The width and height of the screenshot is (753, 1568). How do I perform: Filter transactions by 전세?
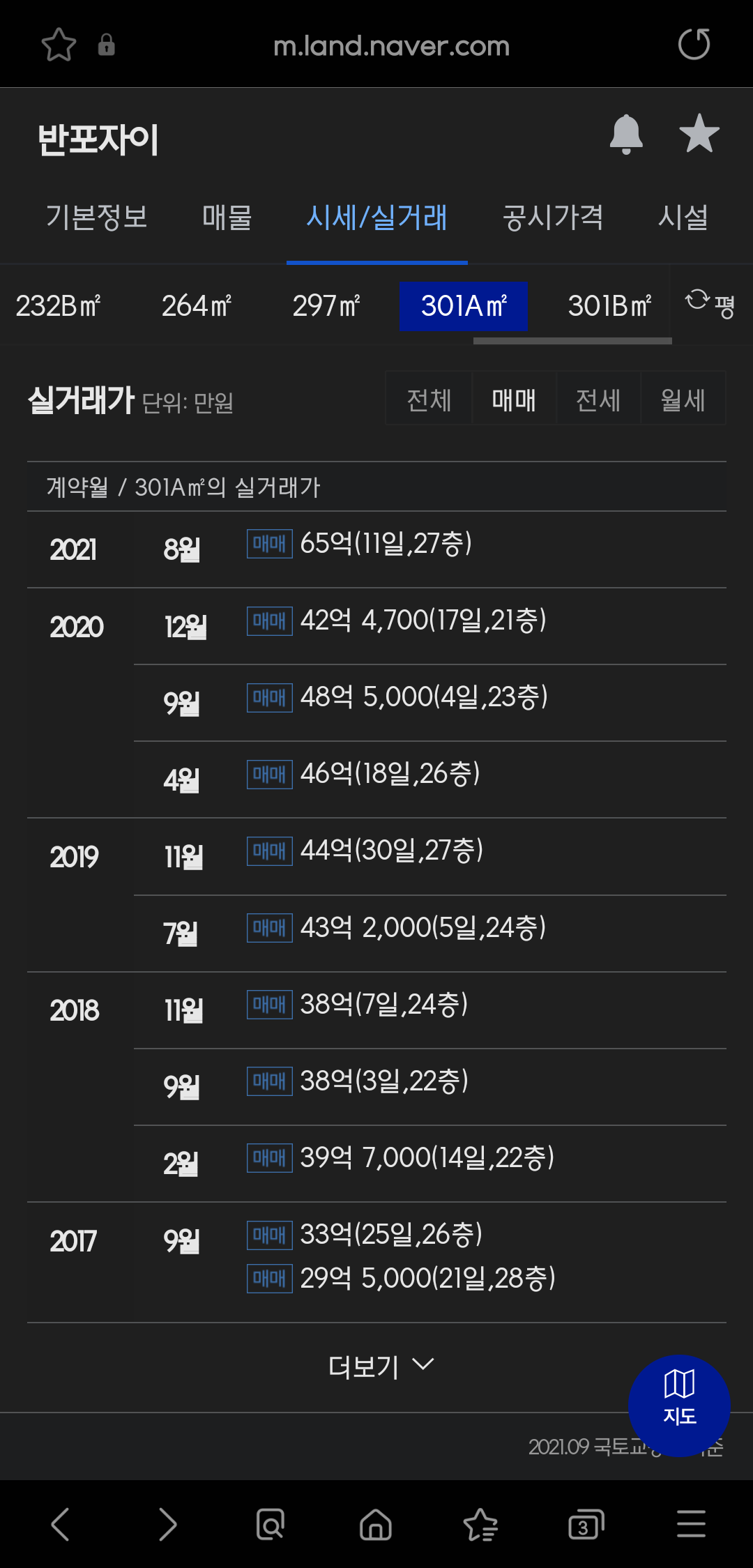(598, 399)
